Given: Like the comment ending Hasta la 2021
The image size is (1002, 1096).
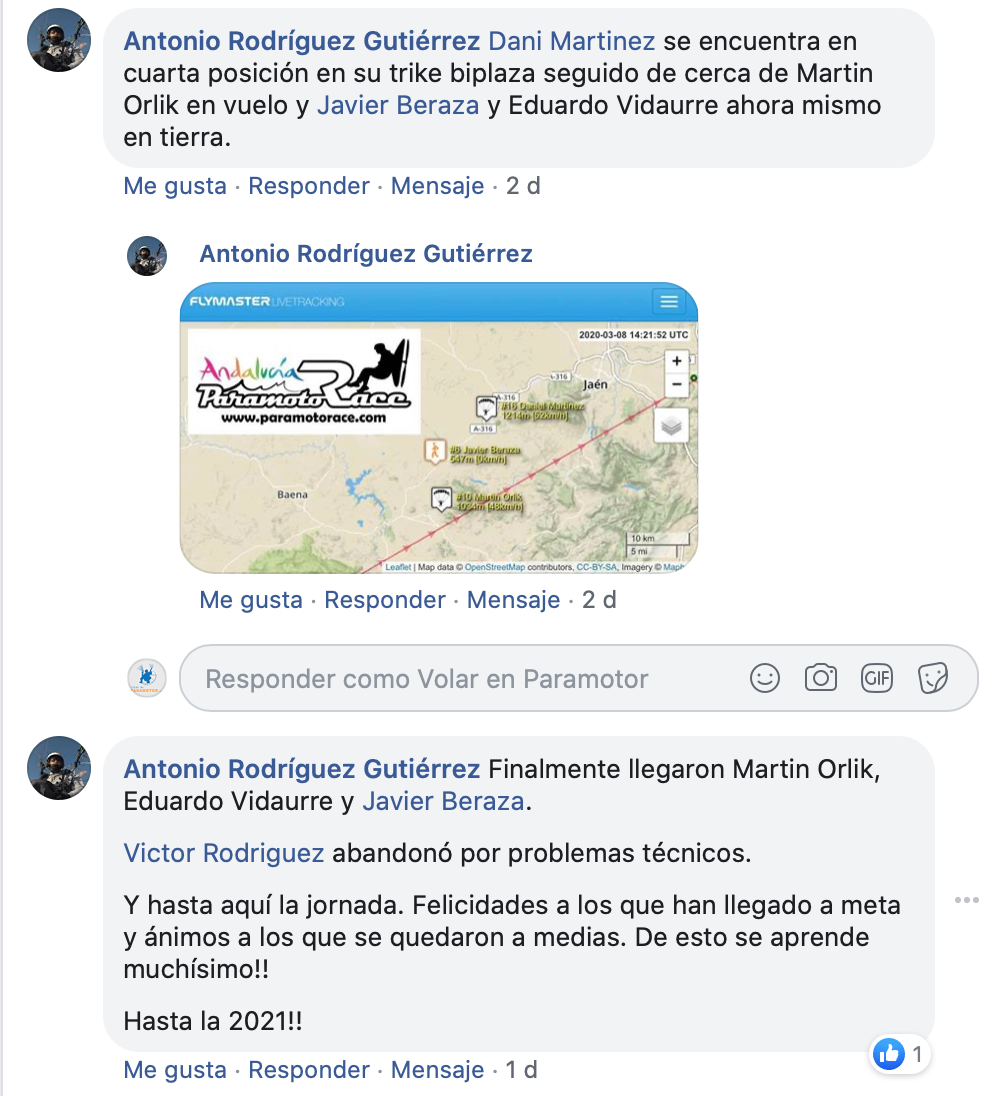Looking at the screenshot, I should point(175,1070).
